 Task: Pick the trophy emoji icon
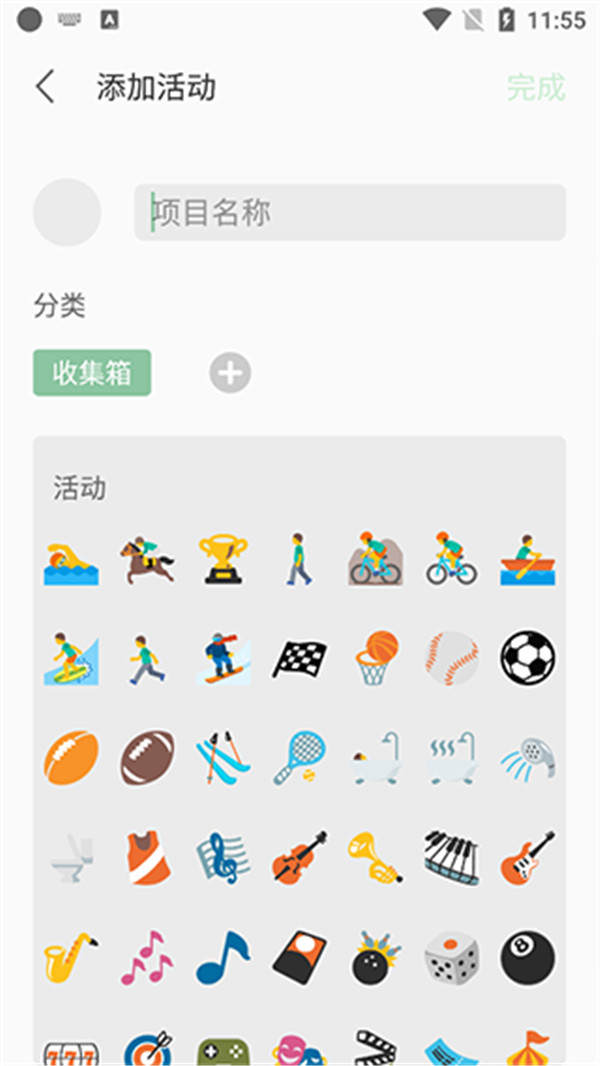(x=223, y=559)
